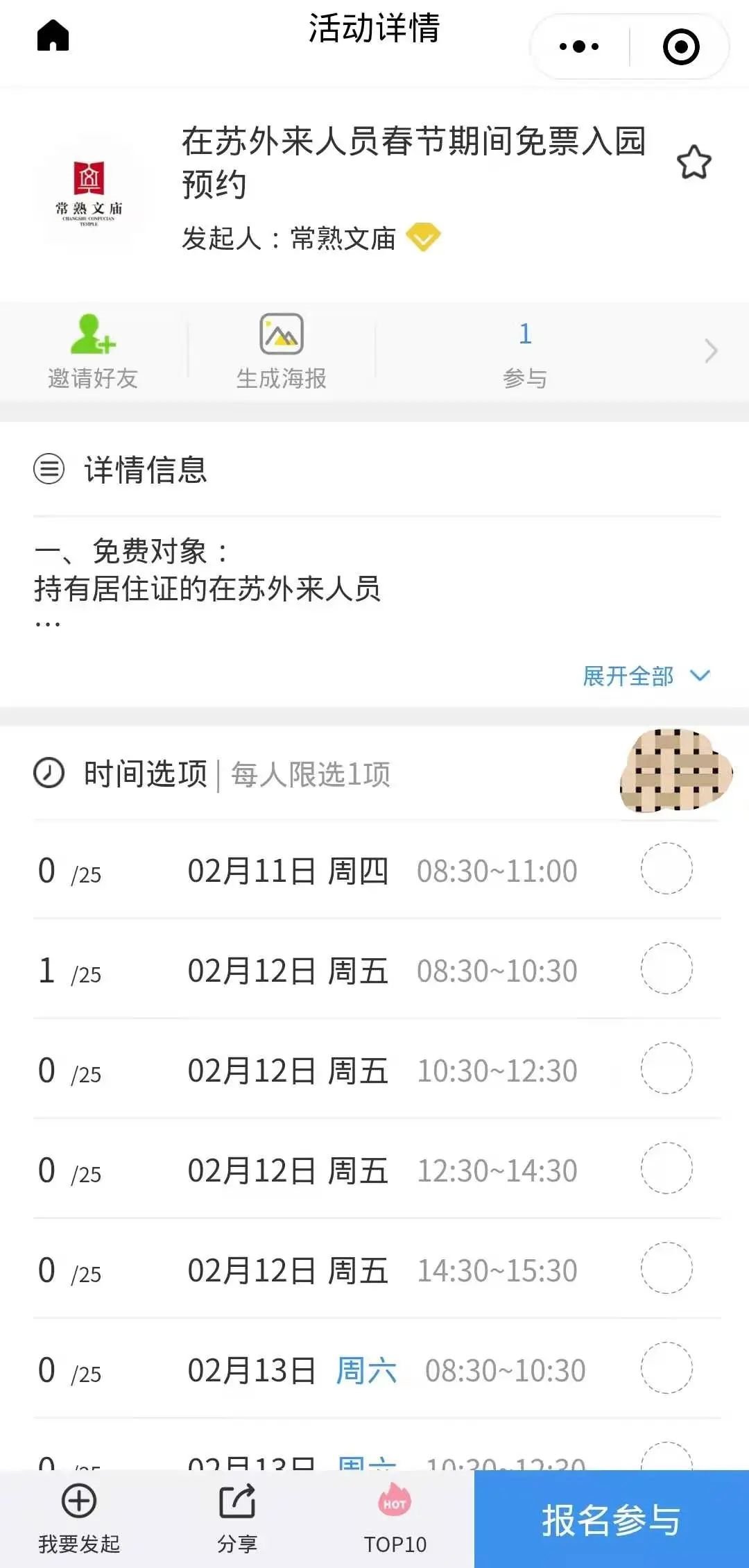Tap 报名参与 to sign up
This screenshot has width=749, height=1568.
tap(611, 1519)
